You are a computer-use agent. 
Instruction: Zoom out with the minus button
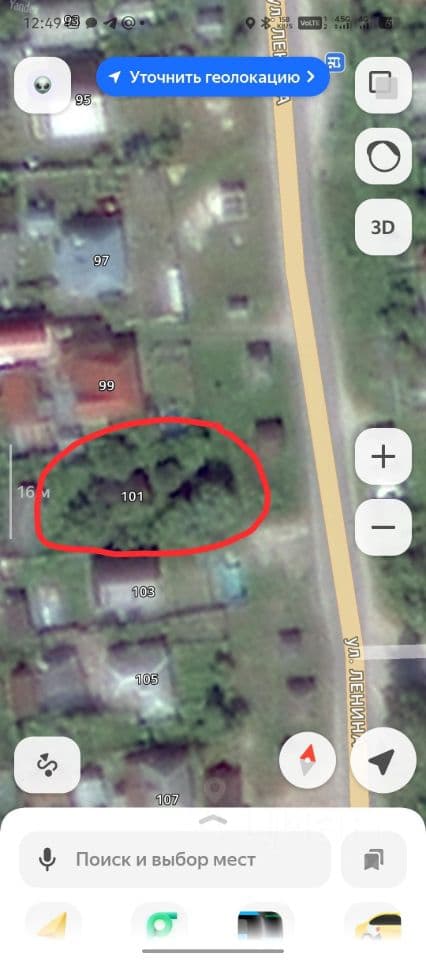383,527
